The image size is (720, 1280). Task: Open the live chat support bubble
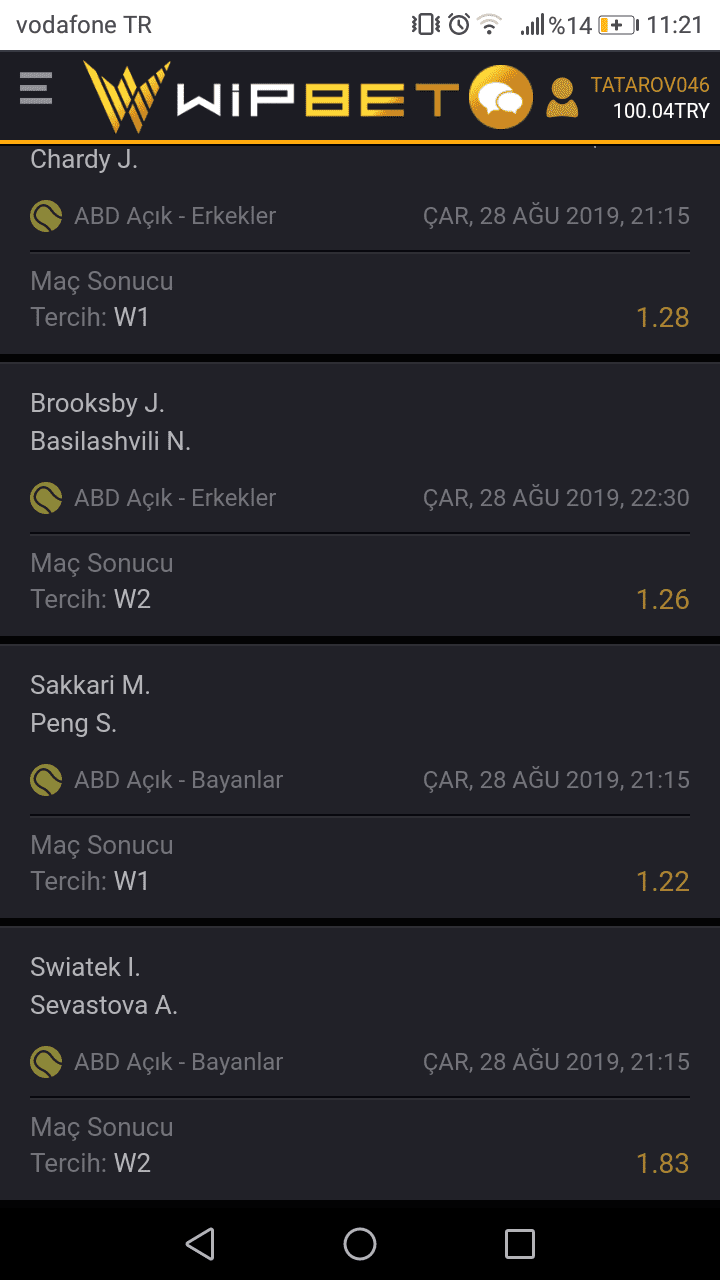(500, 97)
